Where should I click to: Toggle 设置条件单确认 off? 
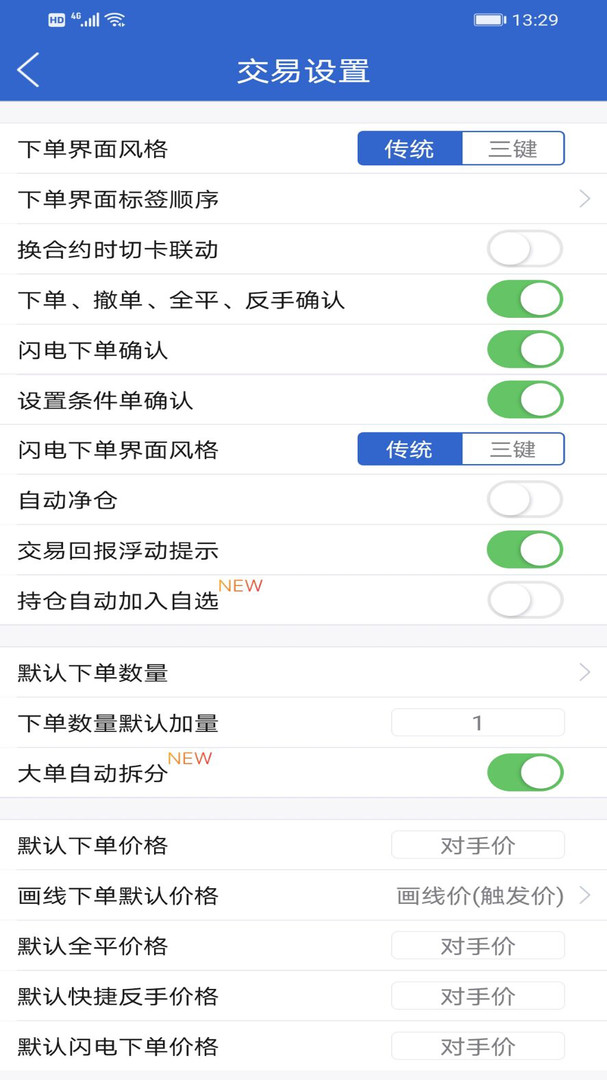(525, 399)
